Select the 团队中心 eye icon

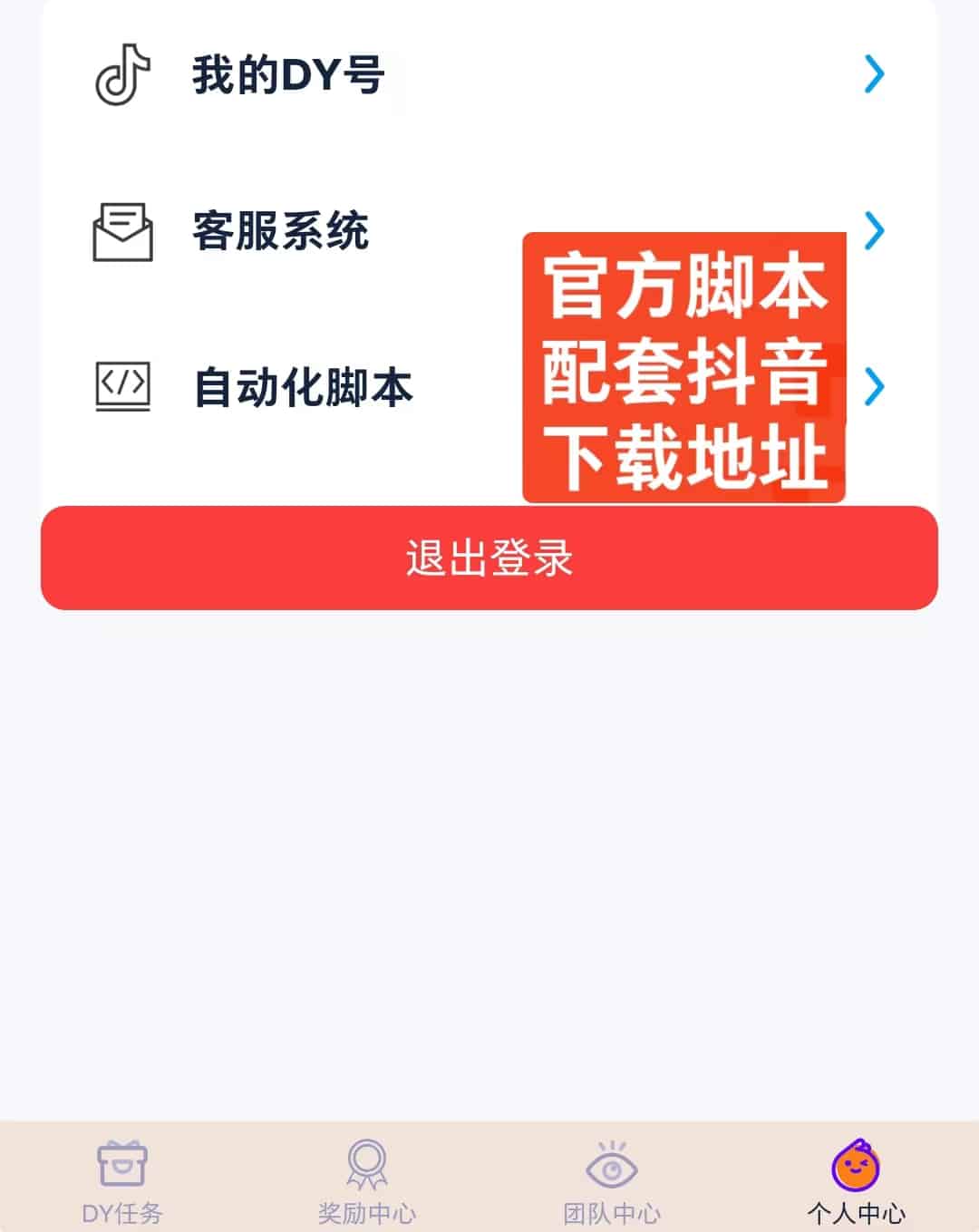tap(610, 1169)
